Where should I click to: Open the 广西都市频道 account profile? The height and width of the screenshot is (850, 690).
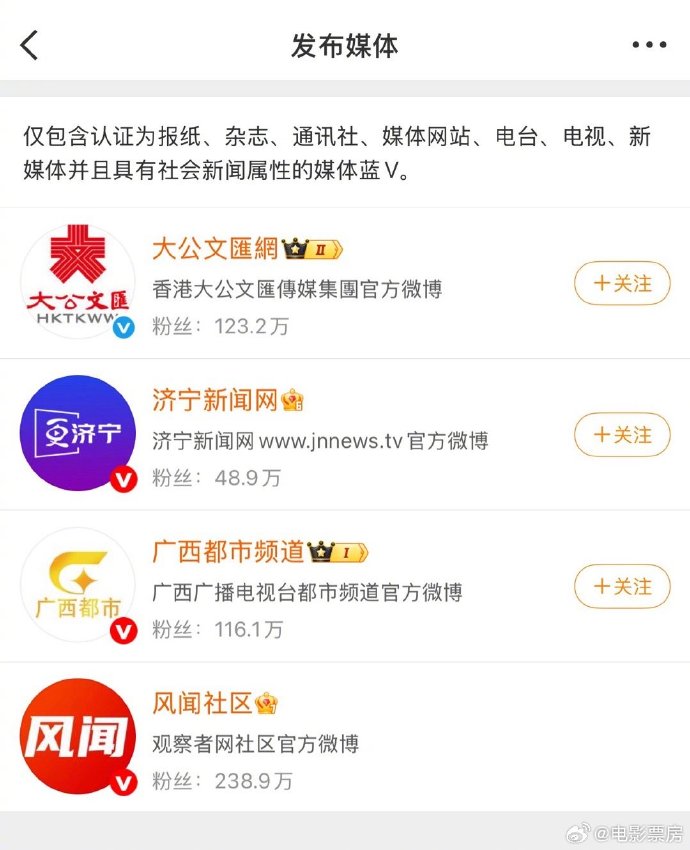tap(228, 551)
